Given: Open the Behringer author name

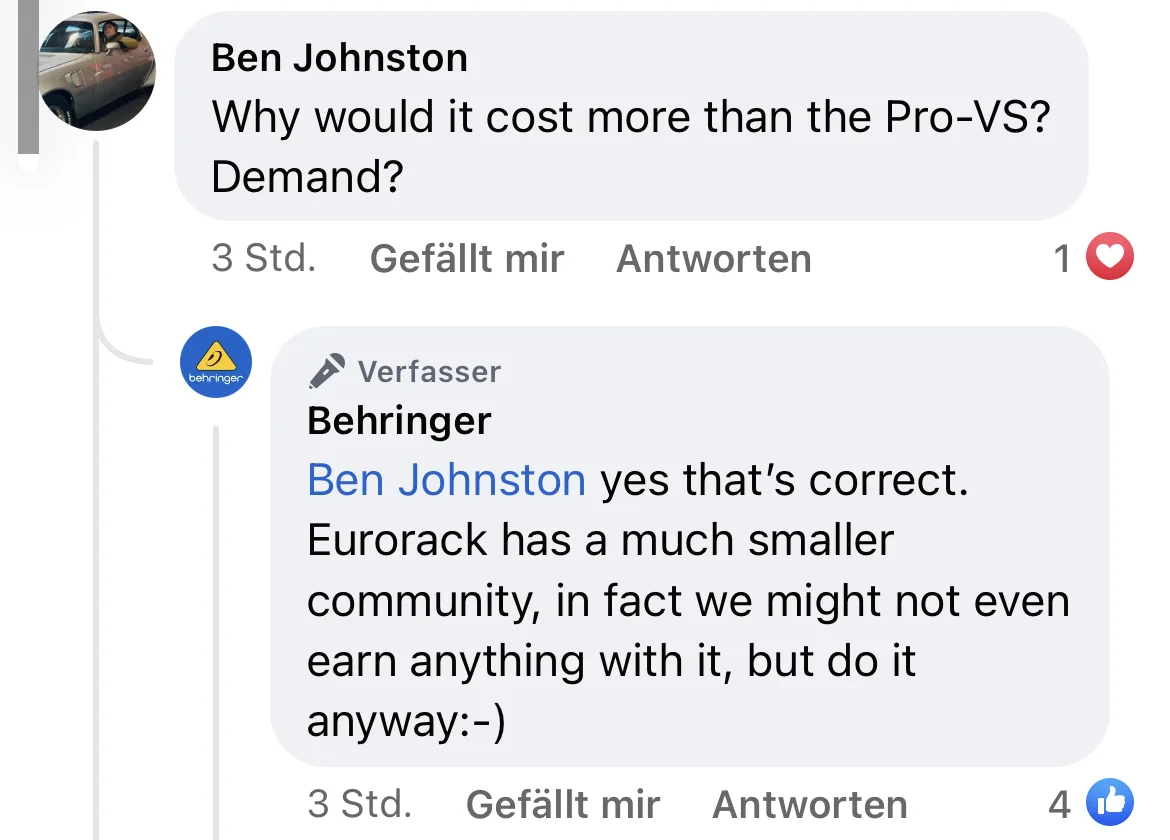Looking at the screenshot, I should coord(399,421).
